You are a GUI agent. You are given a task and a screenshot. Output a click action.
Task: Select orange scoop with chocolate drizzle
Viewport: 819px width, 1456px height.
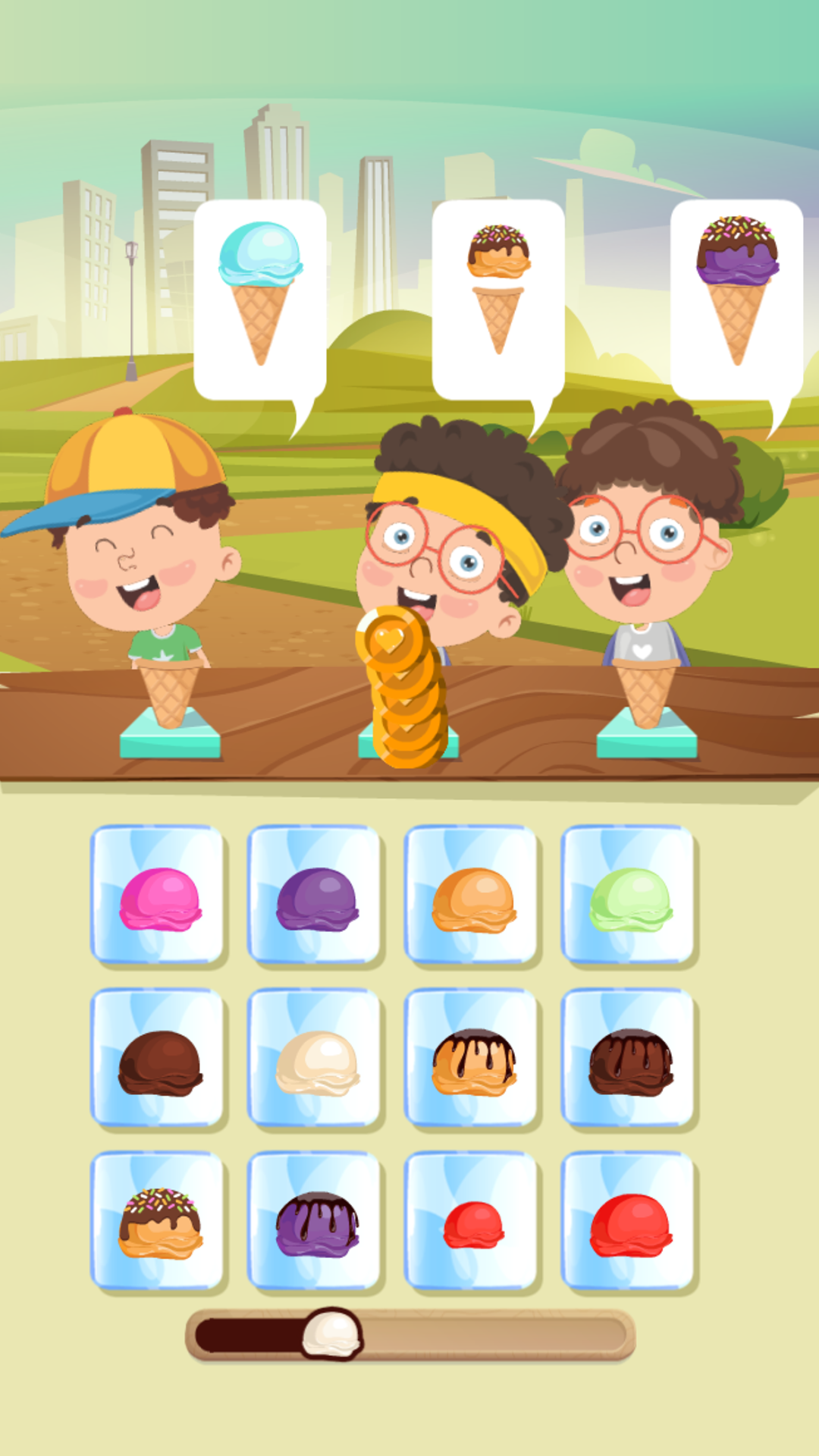[473, 1059]
